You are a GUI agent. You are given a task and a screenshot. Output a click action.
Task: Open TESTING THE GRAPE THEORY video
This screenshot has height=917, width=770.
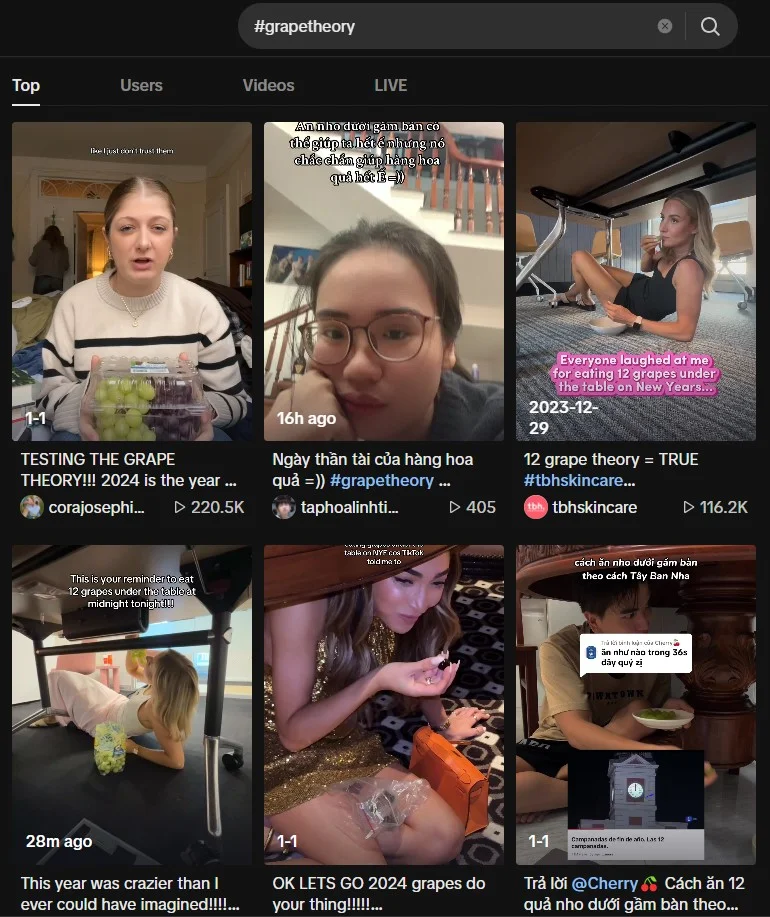coord(132,281)
